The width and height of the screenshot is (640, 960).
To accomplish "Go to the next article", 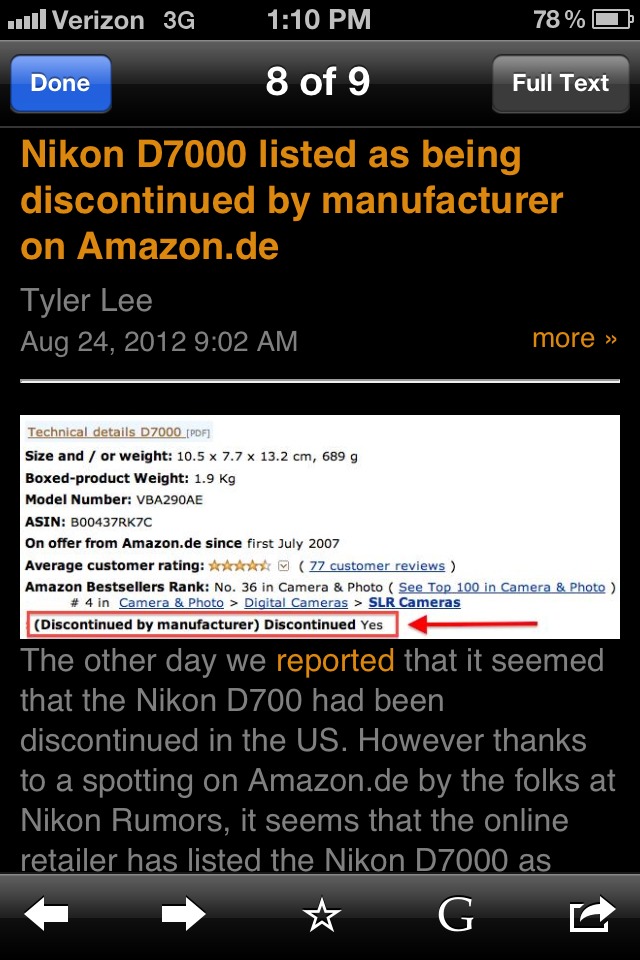I will coord(183,914).
